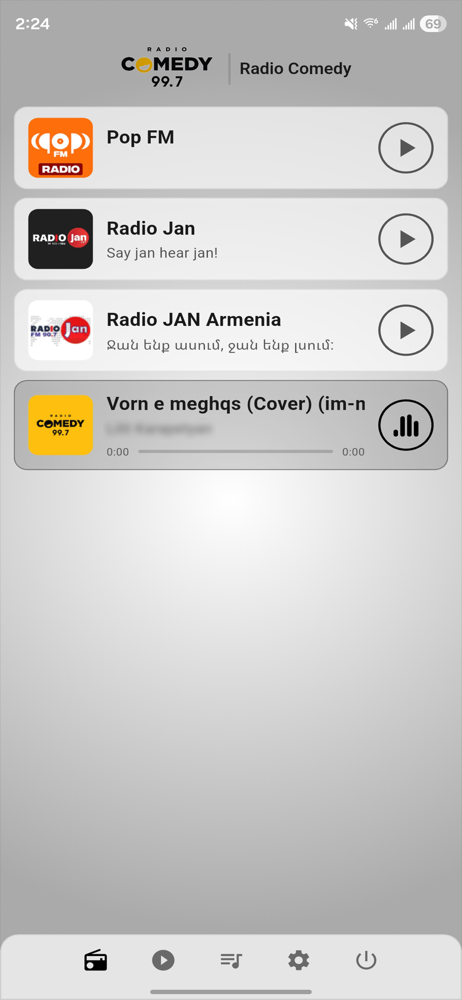Open the player tab in bottom bar
The height and width of the screenshot is (1000, 462).
163,960
